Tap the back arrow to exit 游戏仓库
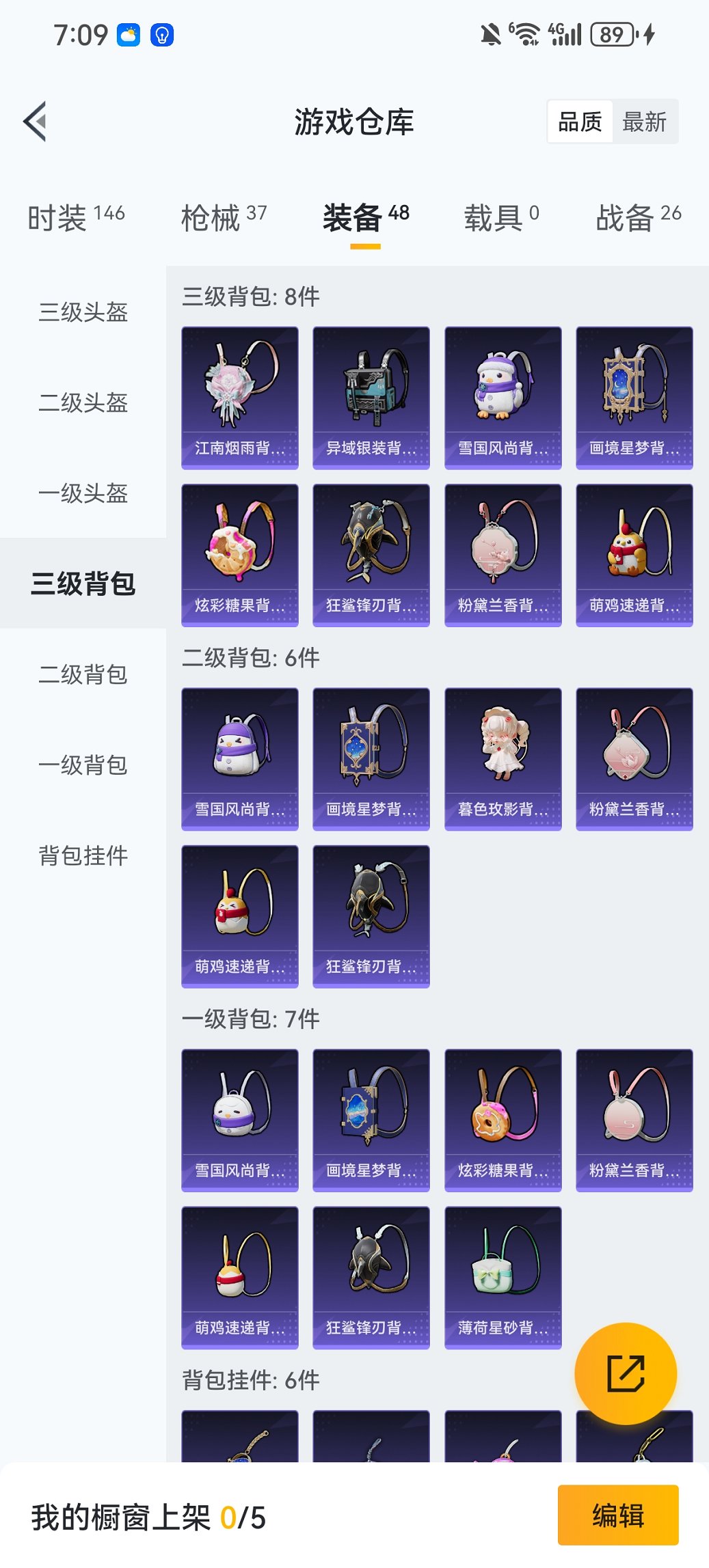Viewport: 709px width, 1568px height. (34, 120)
